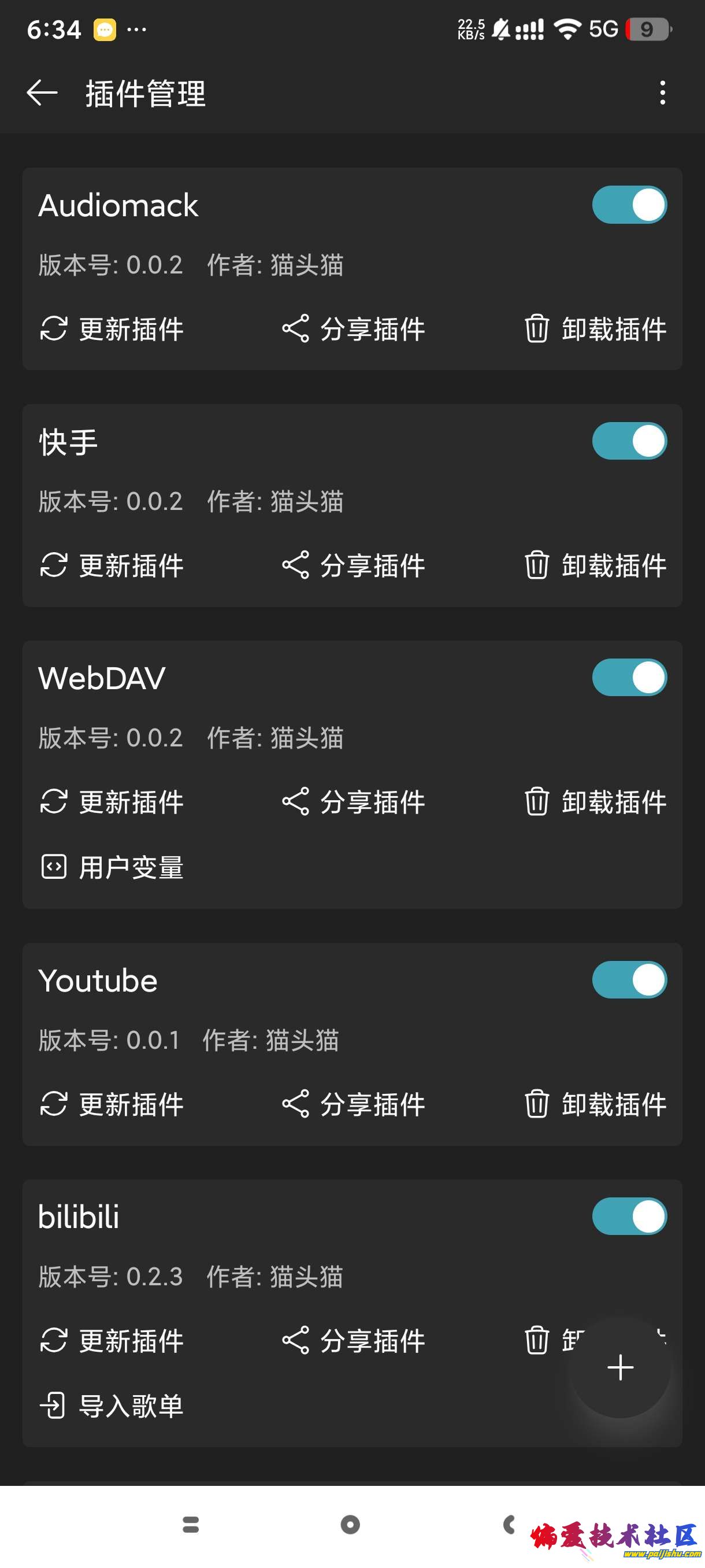Uninstall the Audiomack plugin
The height and width of the screenshot is (1568, 705).
(595, 330)
